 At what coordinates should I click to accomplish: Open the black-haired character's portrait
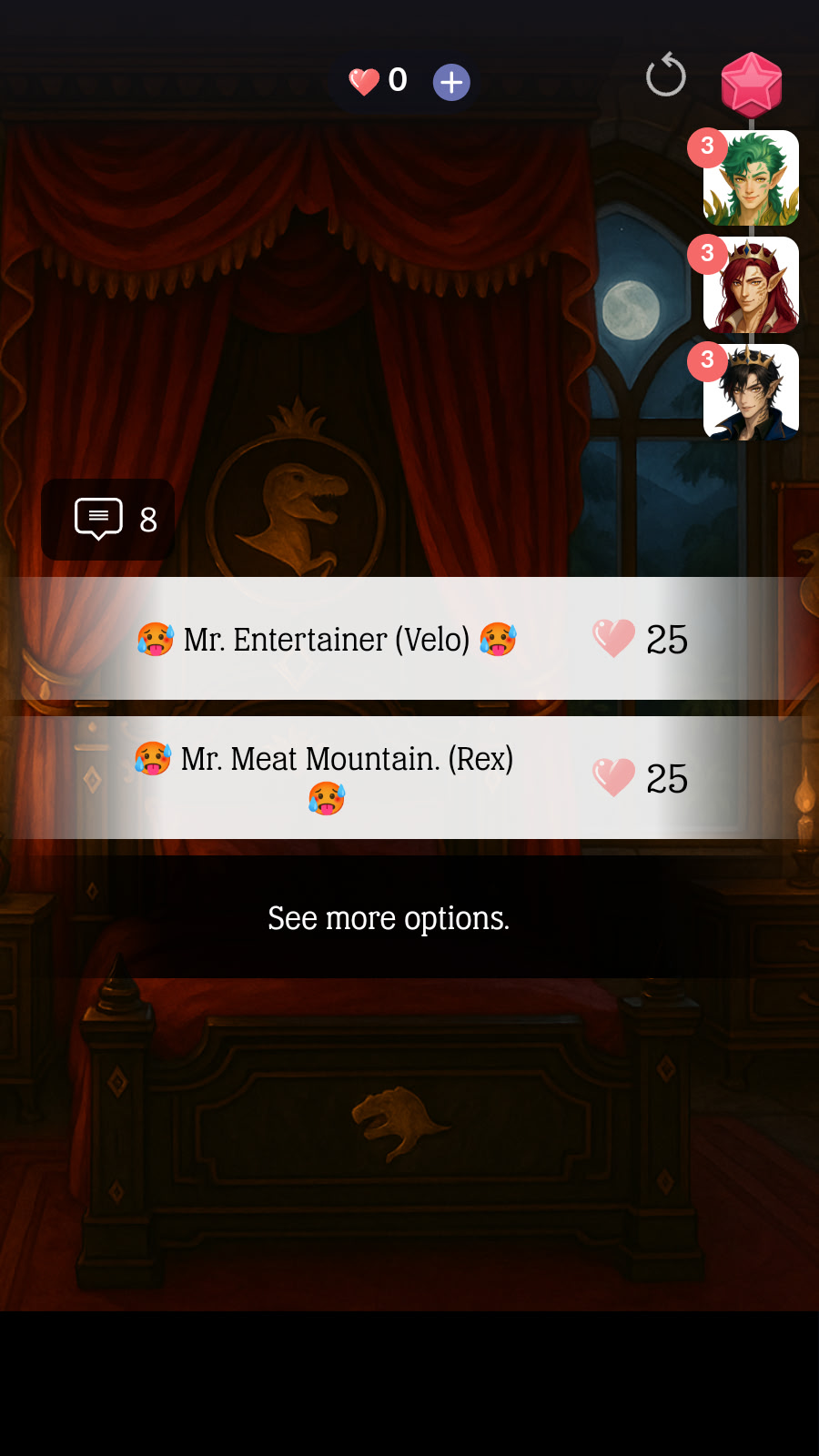click(x=751, y=392)
